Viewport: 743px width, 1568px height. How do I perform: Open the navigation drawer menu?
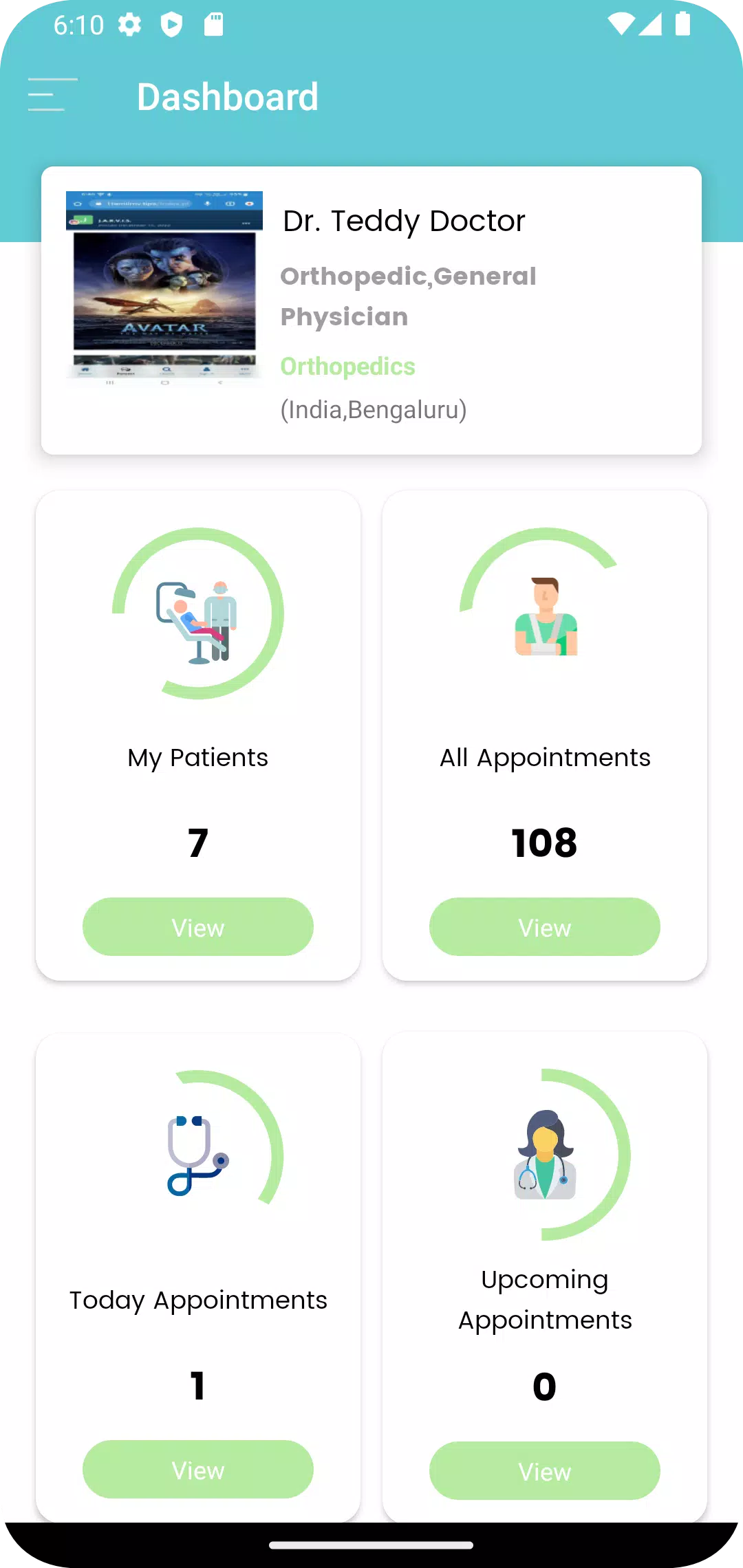pyautogui.click(x=52, y=95)
